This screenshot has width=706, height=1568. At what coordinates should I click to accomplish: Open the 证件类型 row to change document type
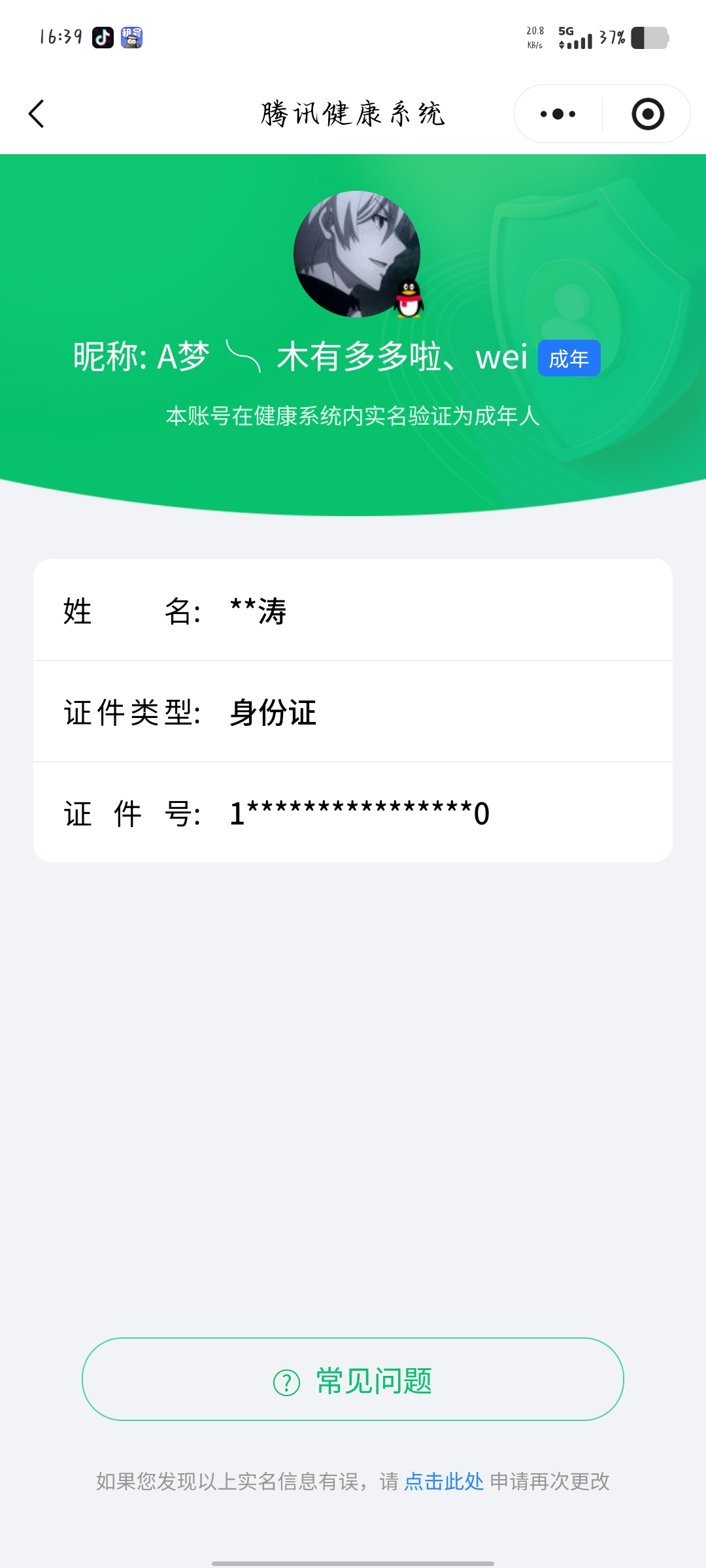coord(353,713)
